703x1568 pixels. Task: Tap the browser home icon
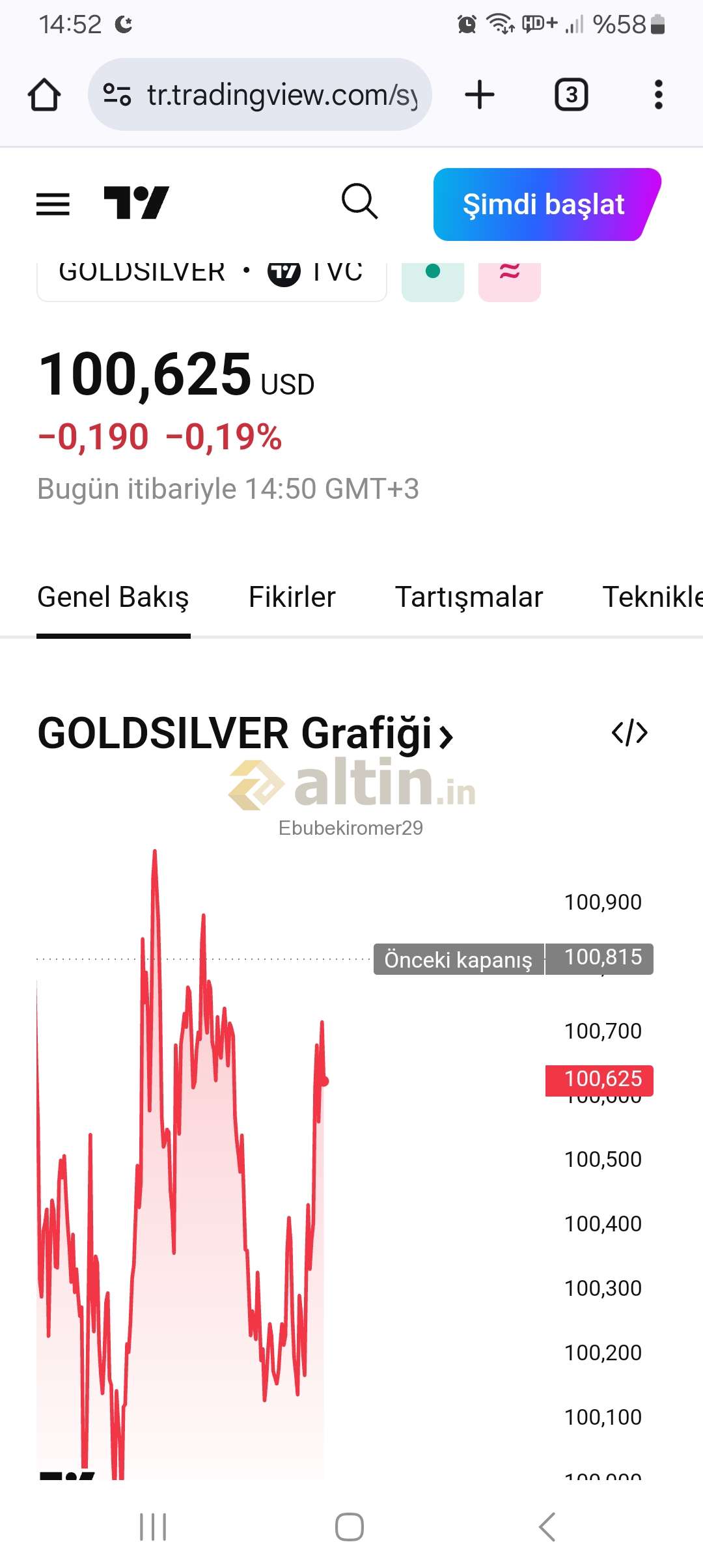[44, 95]
